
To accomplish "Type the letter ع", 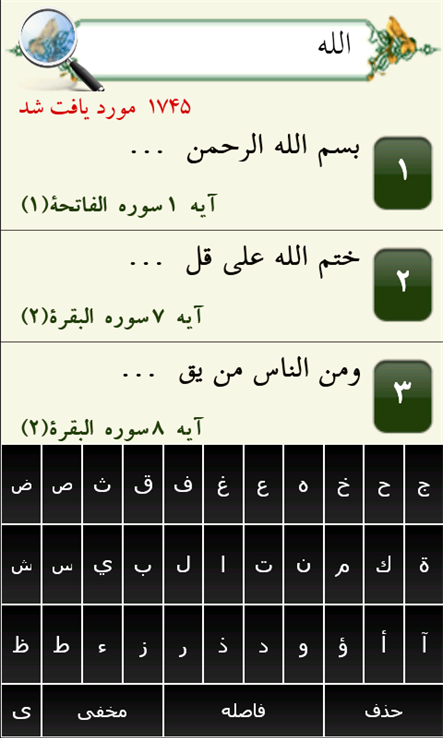I will tap(264, 484).
